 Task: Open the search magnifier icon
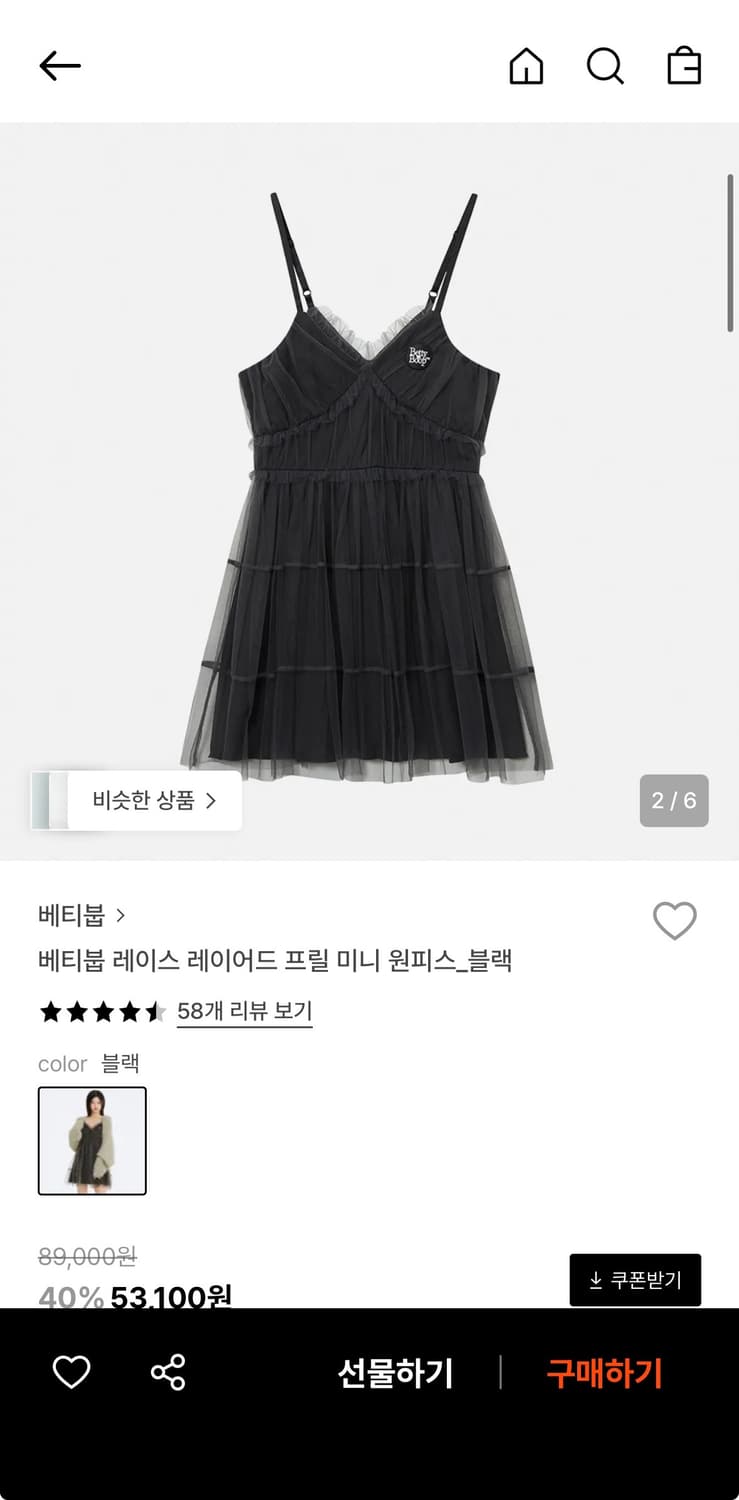click(607, 65)
